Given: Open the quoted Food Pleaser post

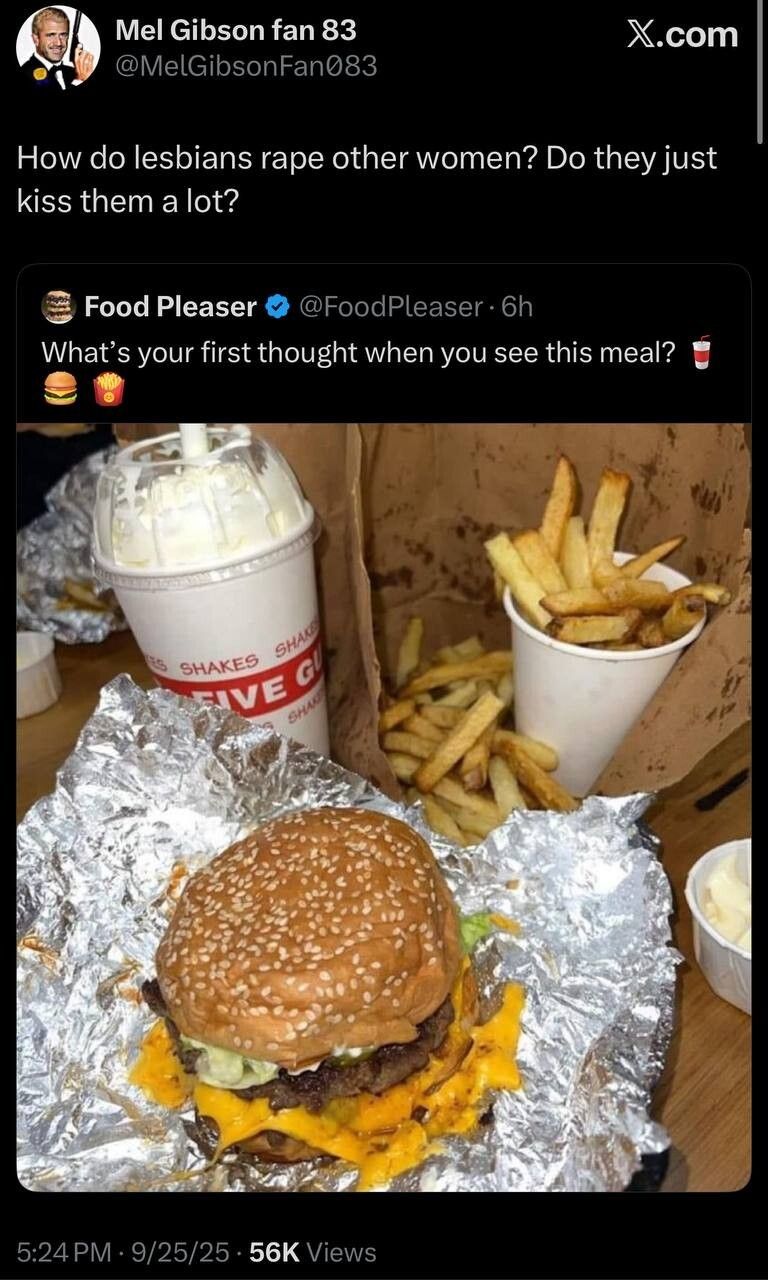Looking at the screenshot, I should click(x=360, y=353).
